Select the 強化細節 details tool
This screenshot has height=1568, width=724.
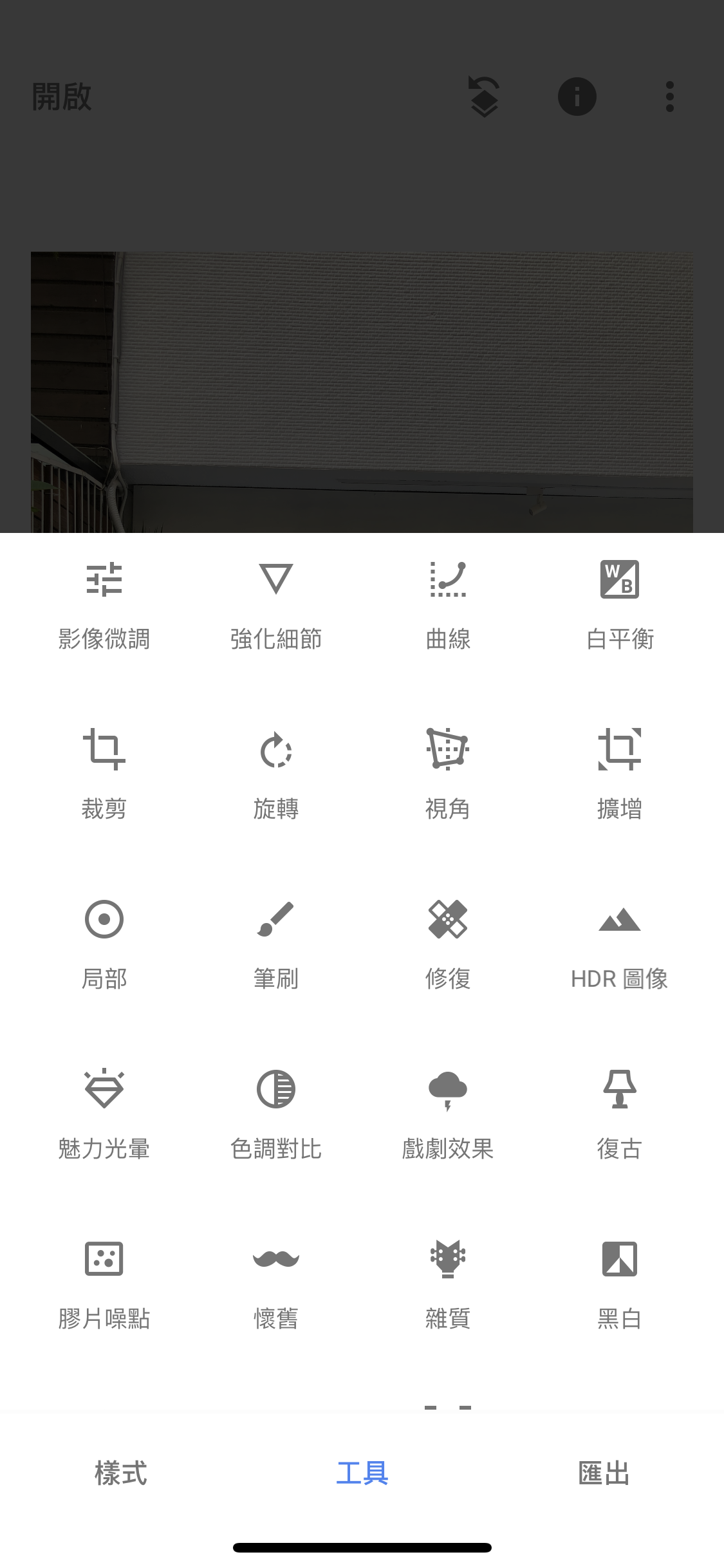click(275, 605)
